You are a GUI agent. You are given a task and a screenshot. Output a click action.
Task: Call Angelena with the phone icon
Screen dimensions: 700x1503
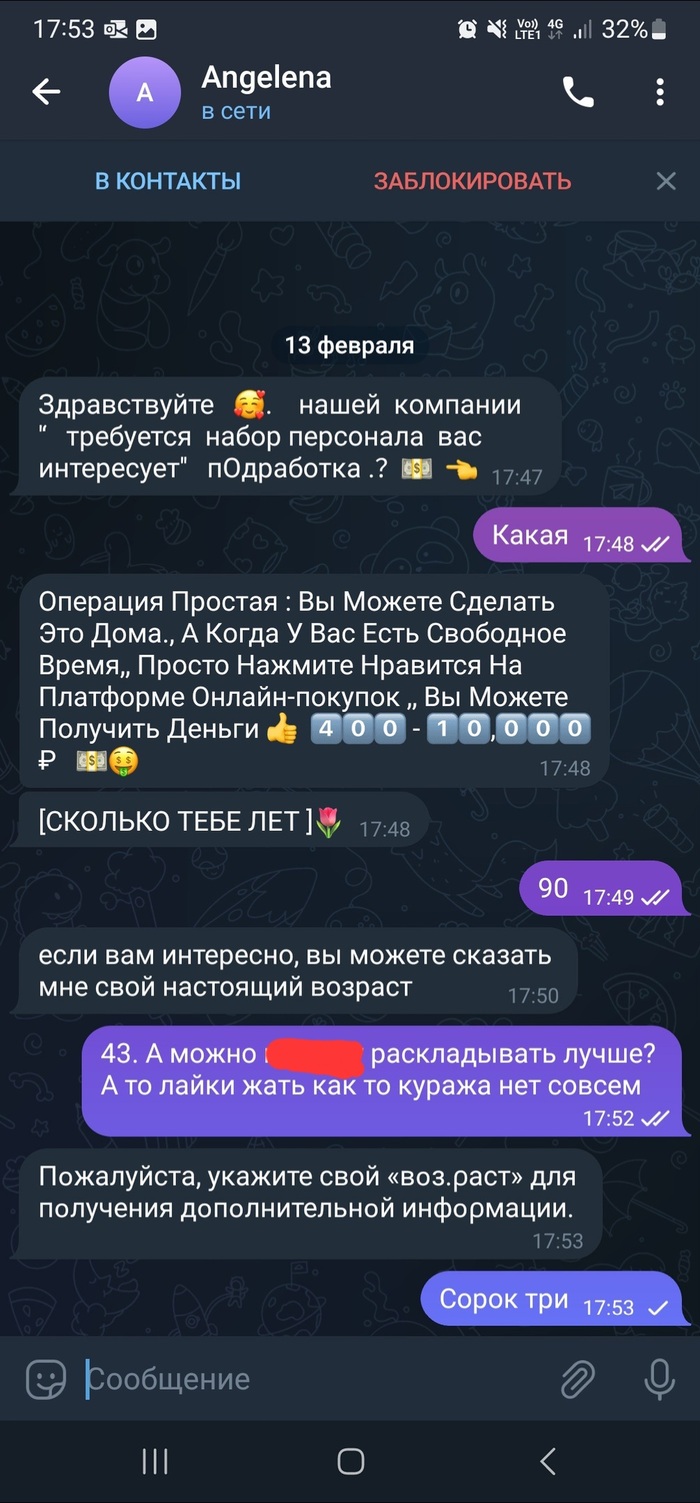pyautogui.click(x=578, y=93)
